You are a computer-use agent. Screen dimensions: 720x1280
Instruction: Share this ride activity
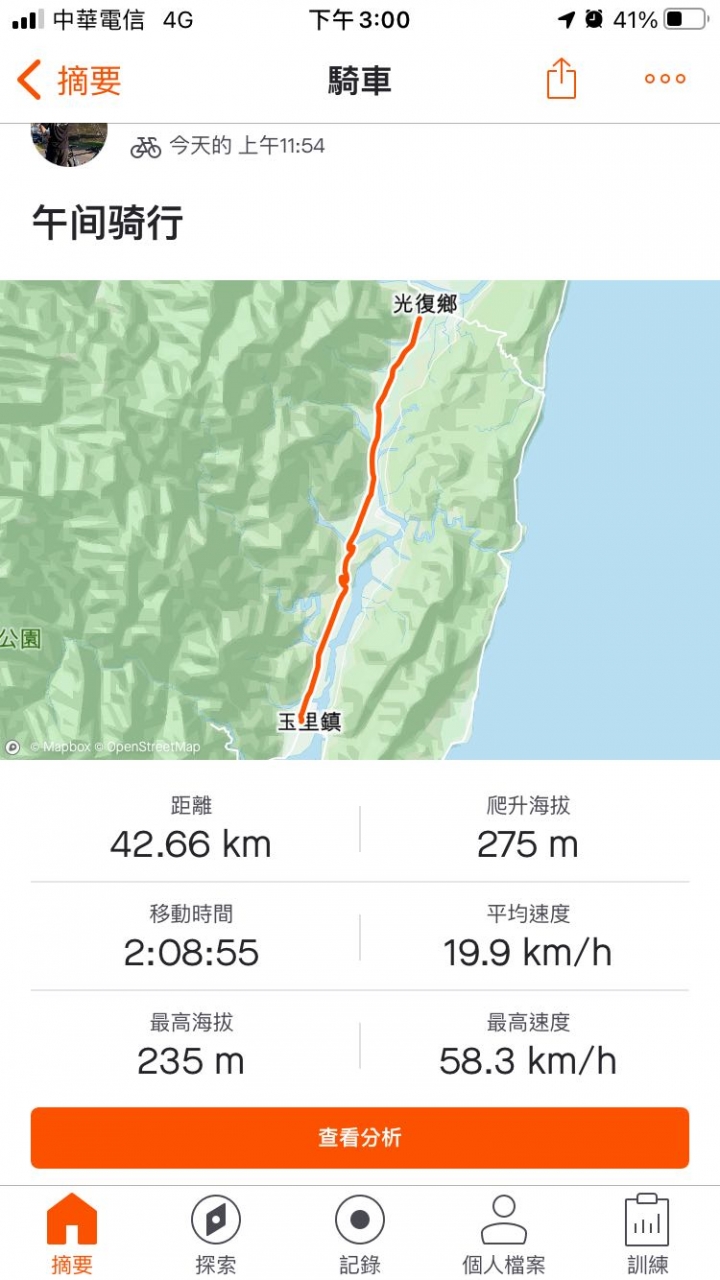click(561, 79)
